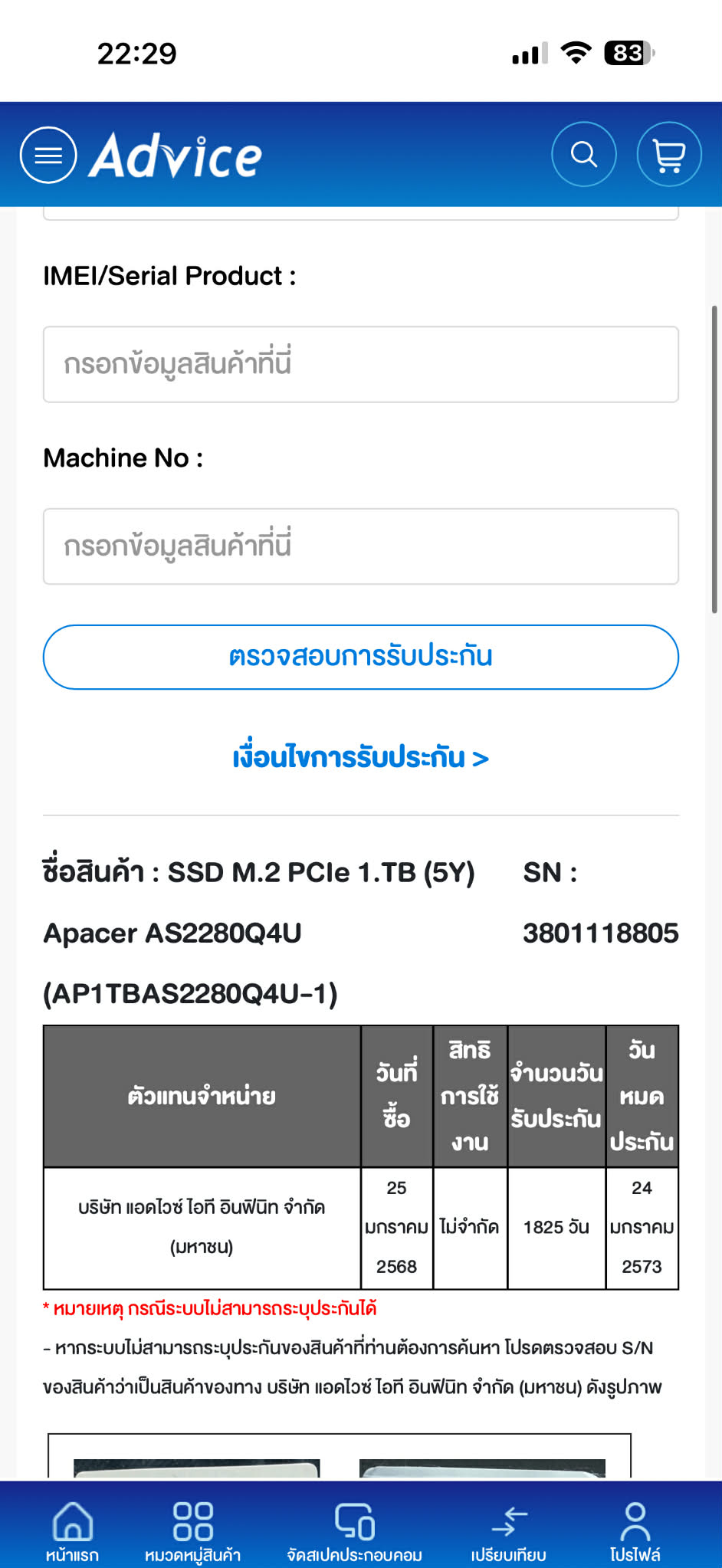Tap the ตรวจสอบการรับประกัน button
722x1568 pixels.
click(x=360, y=657)
